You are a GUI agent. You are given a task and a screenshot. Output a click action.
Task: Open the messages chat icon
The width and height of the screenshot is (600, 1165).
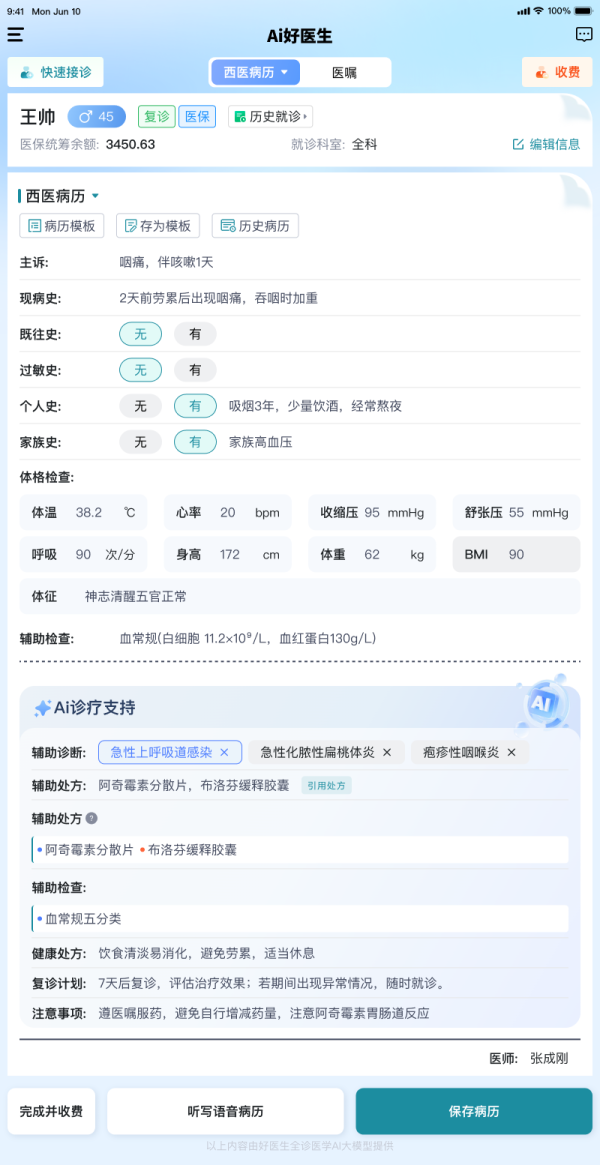coord(584,35)
